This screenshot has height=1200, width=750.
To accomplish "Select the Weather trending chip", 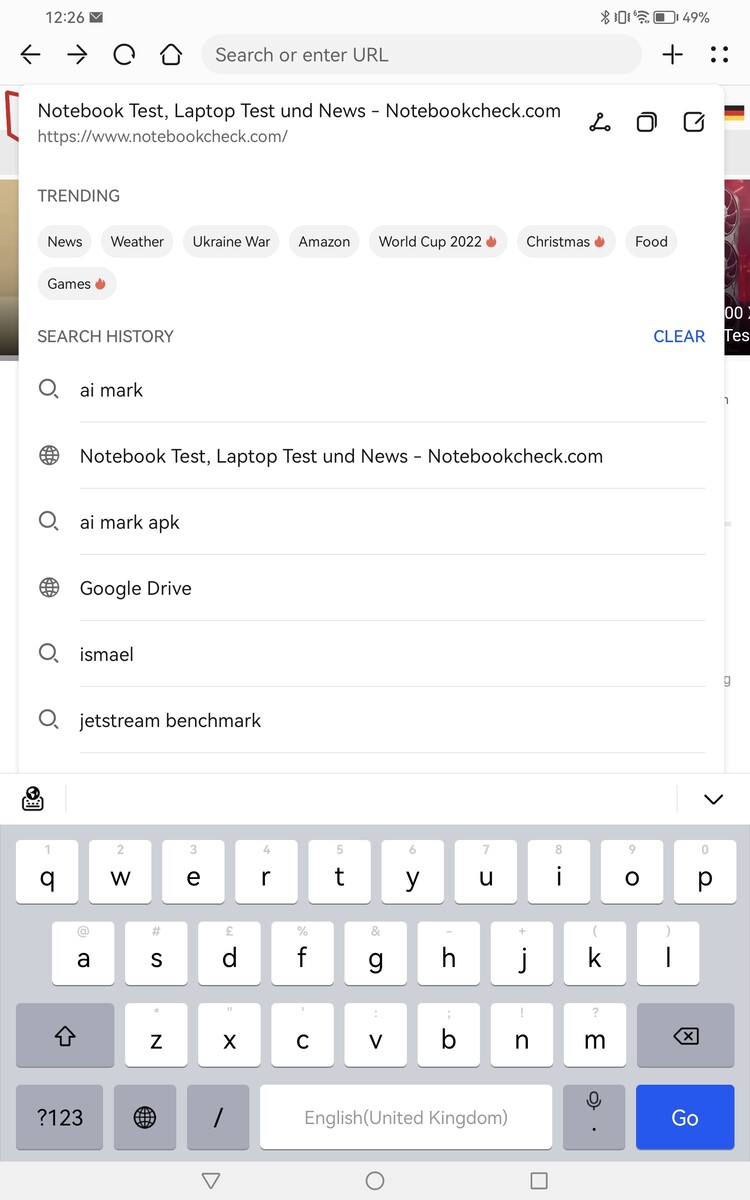I will (x=137, y=241).
